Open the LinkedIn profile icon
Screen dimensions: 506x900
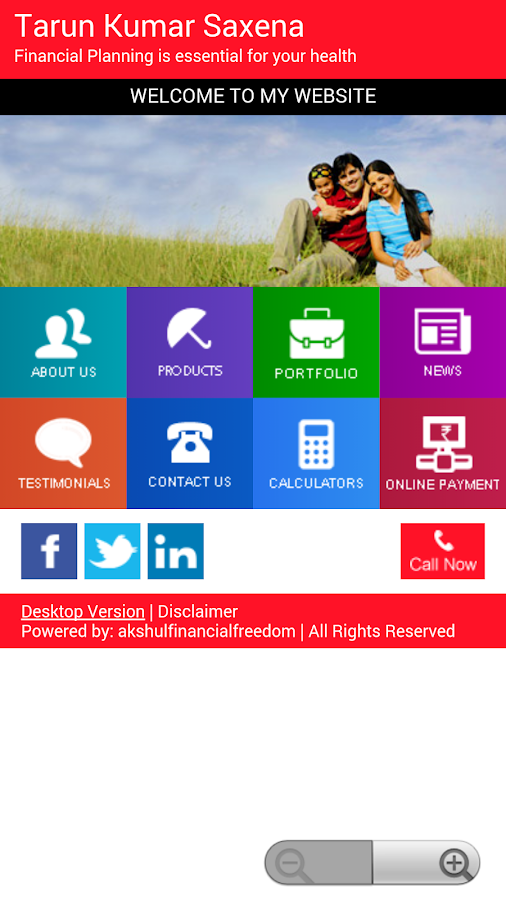point(176,551)
